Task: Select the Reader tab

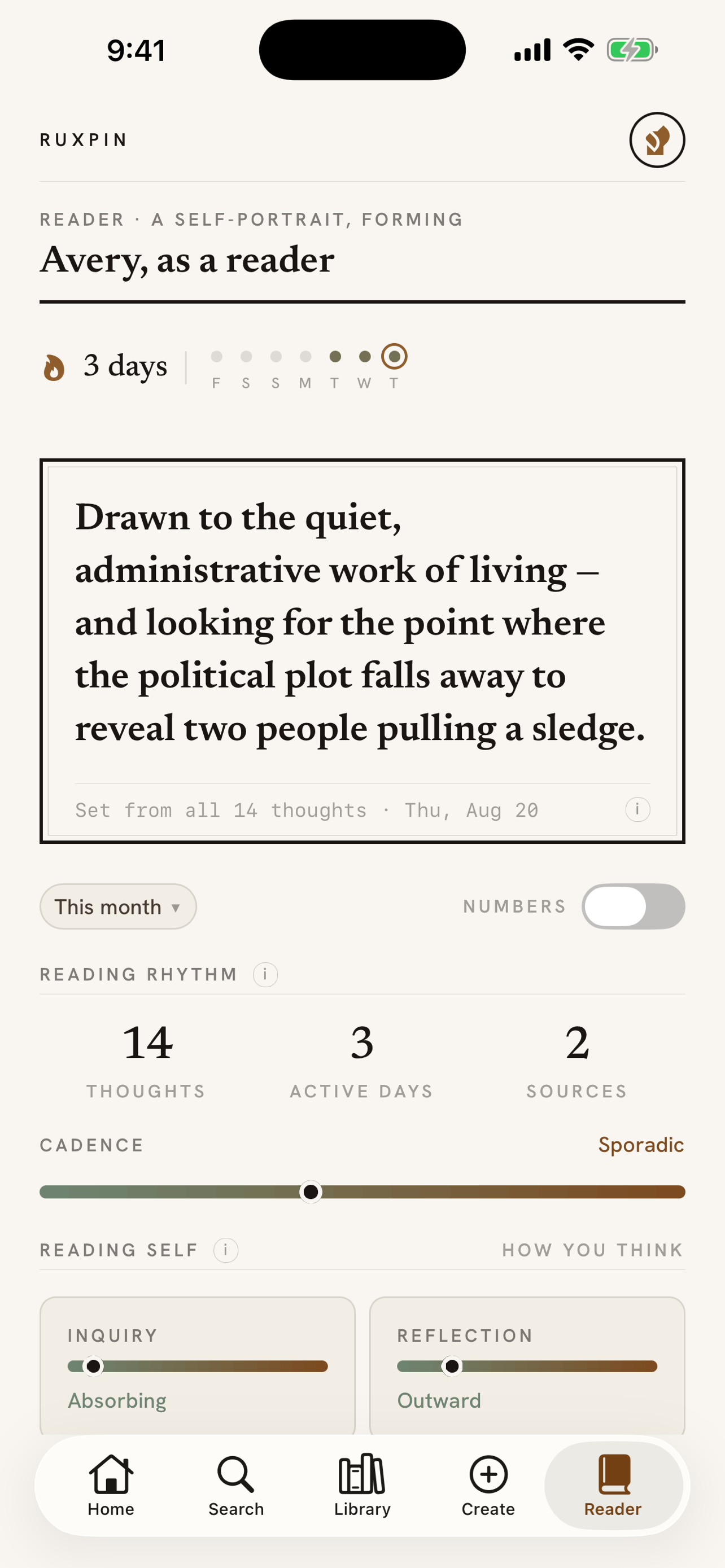Action: coord(614,1485)
